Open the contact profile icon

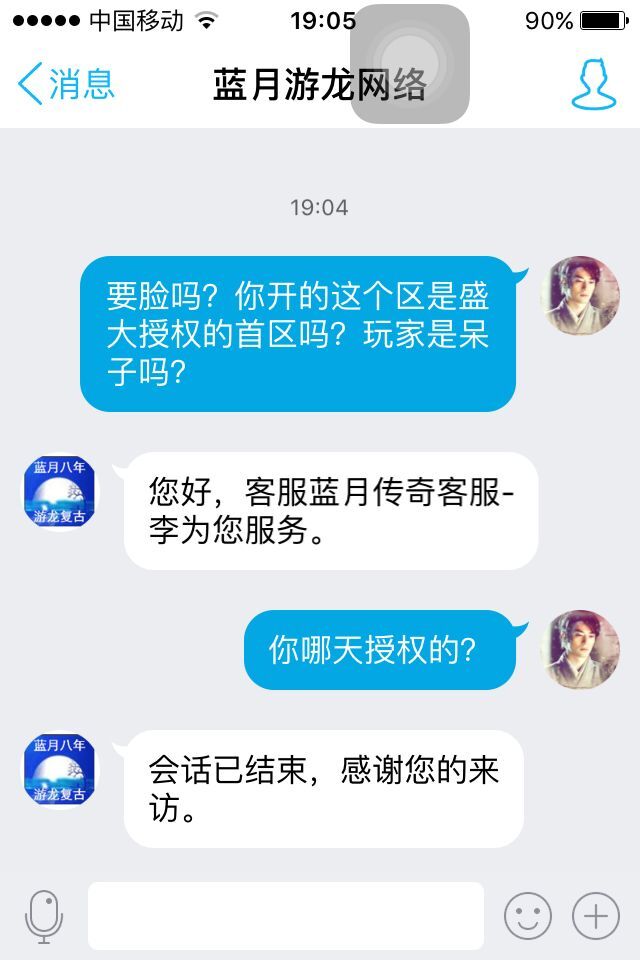point(593,84)
